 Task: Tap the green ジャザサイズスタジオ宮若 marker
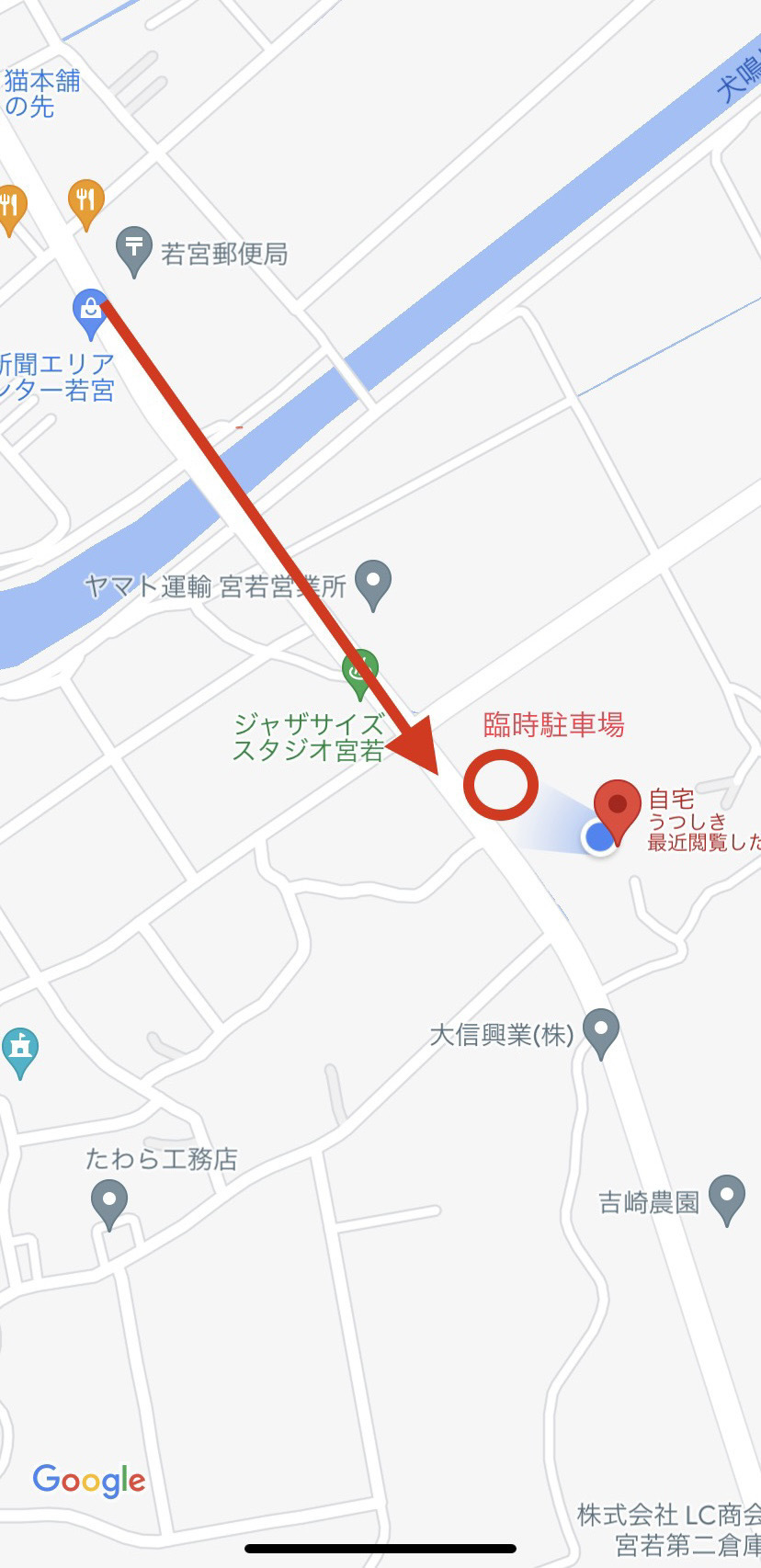[x=360, y=674]
